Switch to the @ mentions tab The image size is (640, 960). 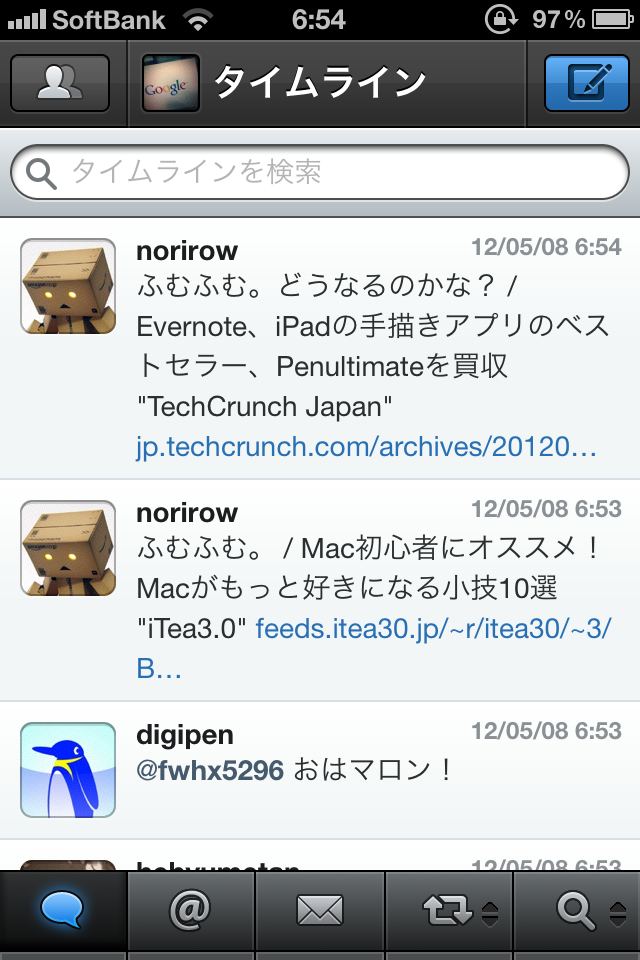click(x=191, y=911)
